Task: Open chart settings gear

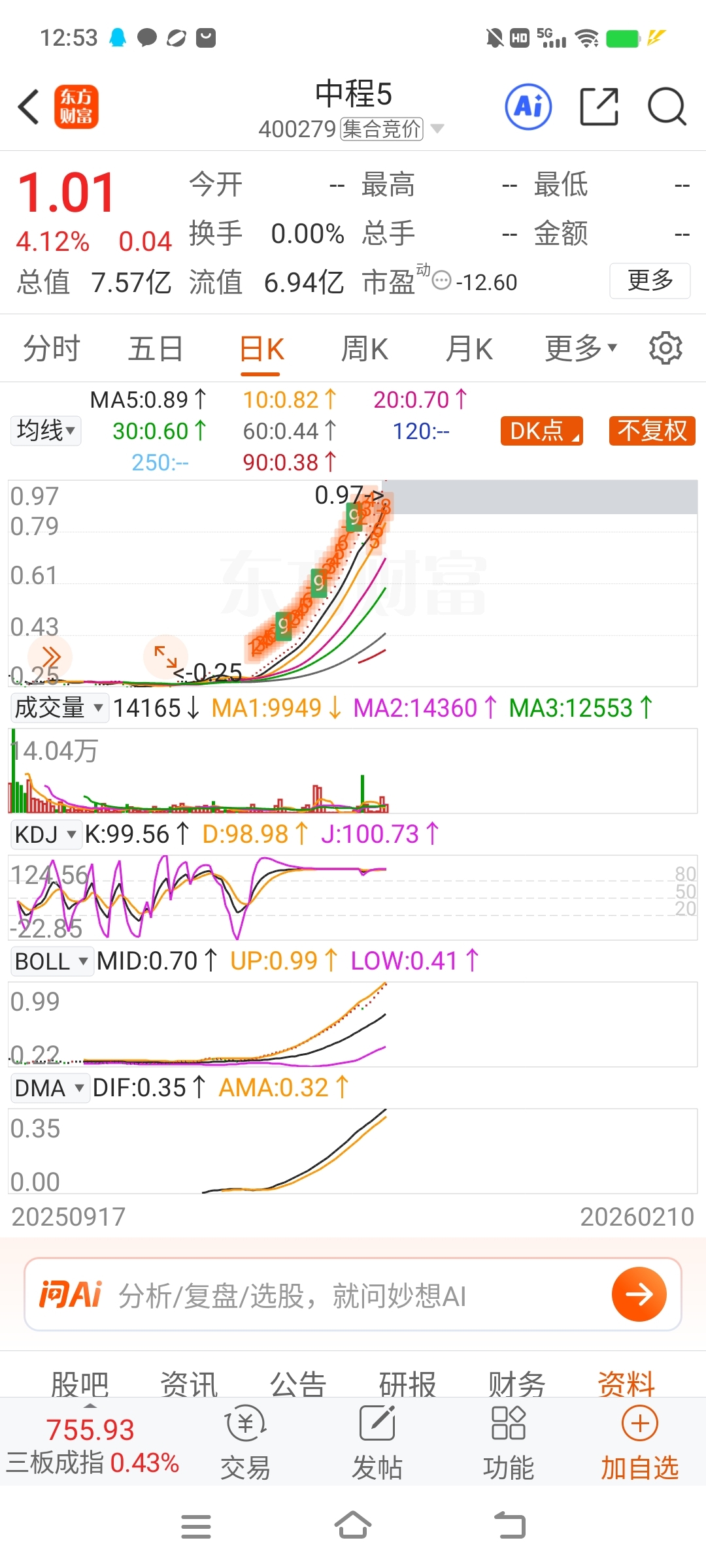Action: pyautogui.click(x=665, y=348)
